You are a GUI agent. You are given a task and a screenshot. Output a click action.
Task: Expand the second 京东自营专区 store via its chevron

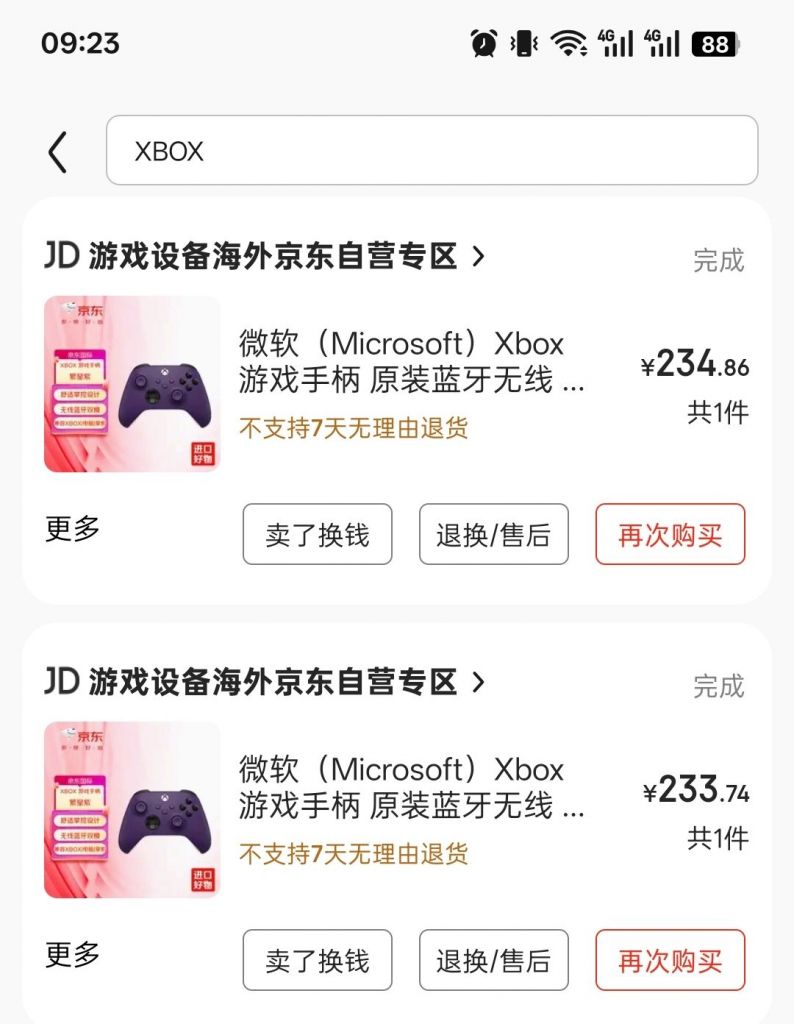tap(480, 681)
